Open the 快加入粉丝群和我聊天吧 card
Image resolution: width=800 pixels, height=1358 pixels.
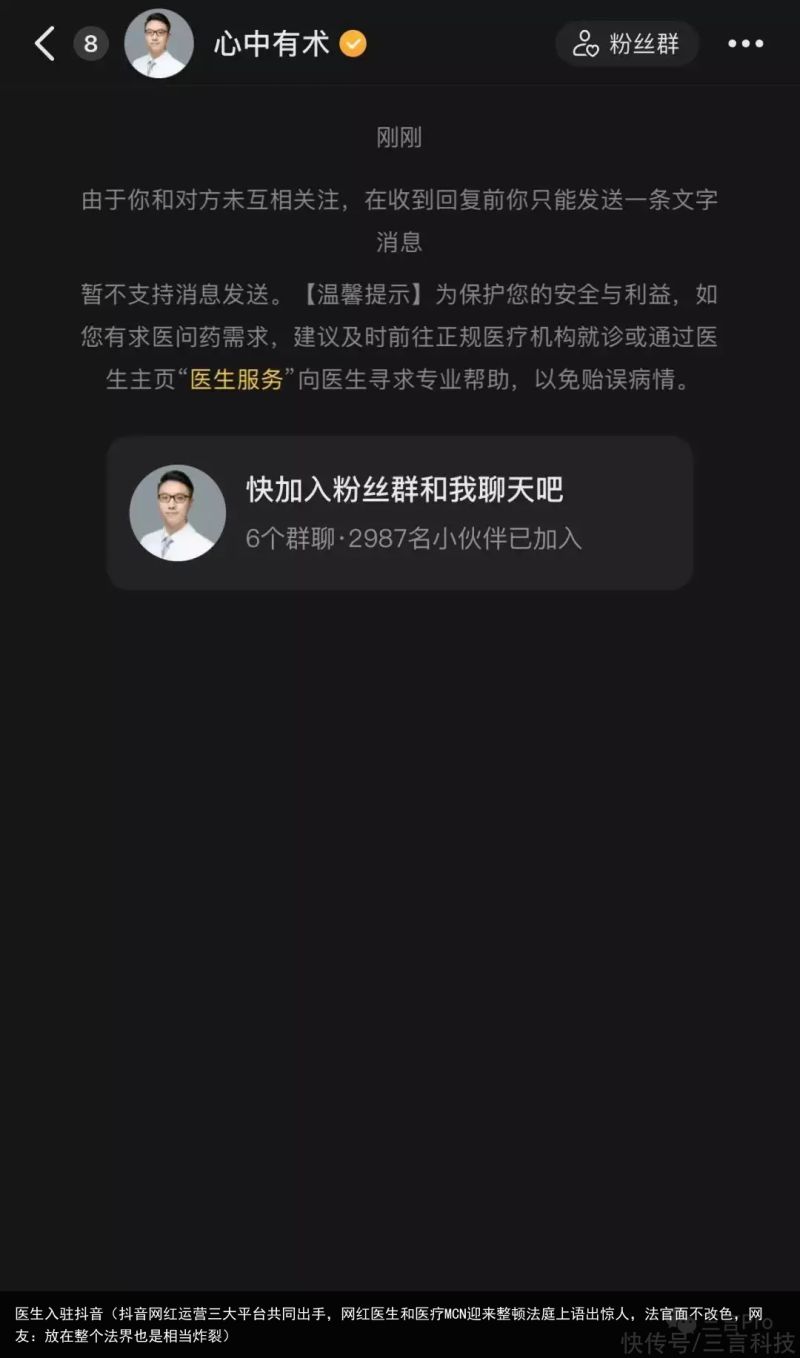click(400, 513)
